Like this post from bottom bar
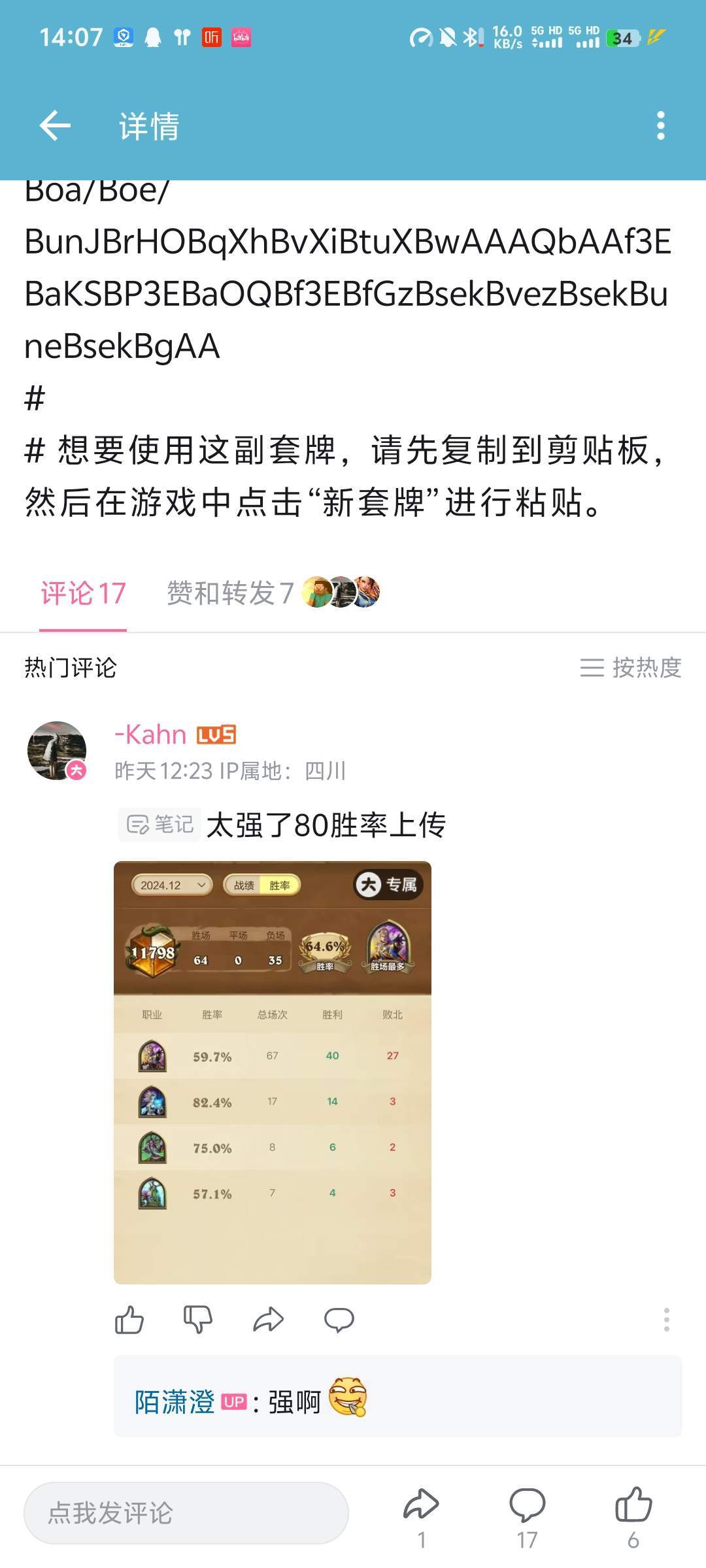This screenshot has width=706, height=1568. tap(633, 1505)
